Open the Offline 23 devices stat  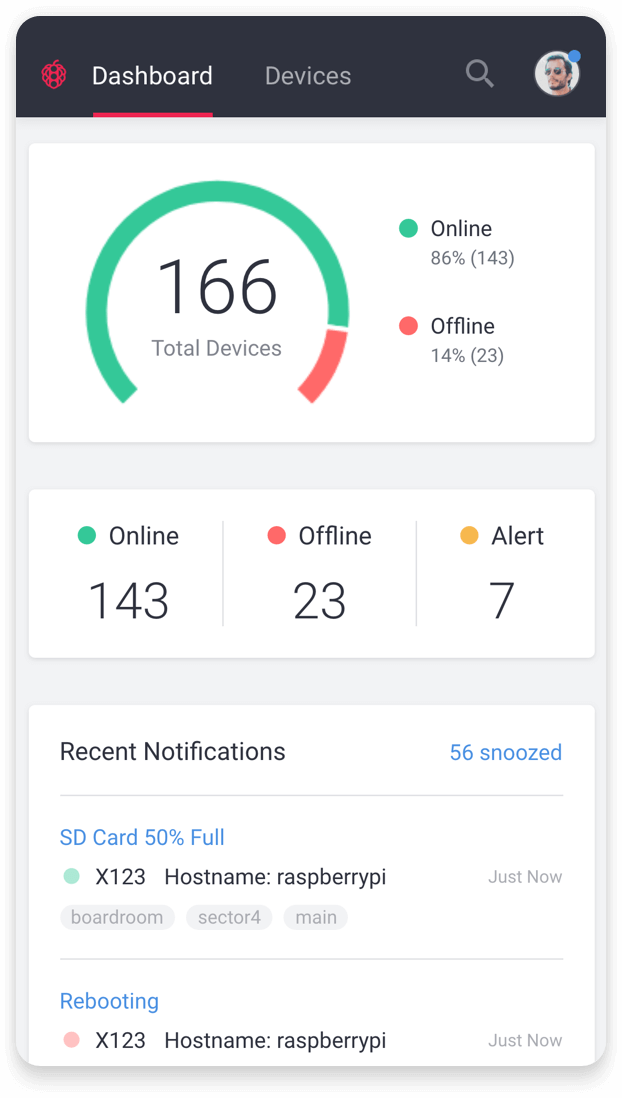tap(319, 574)
